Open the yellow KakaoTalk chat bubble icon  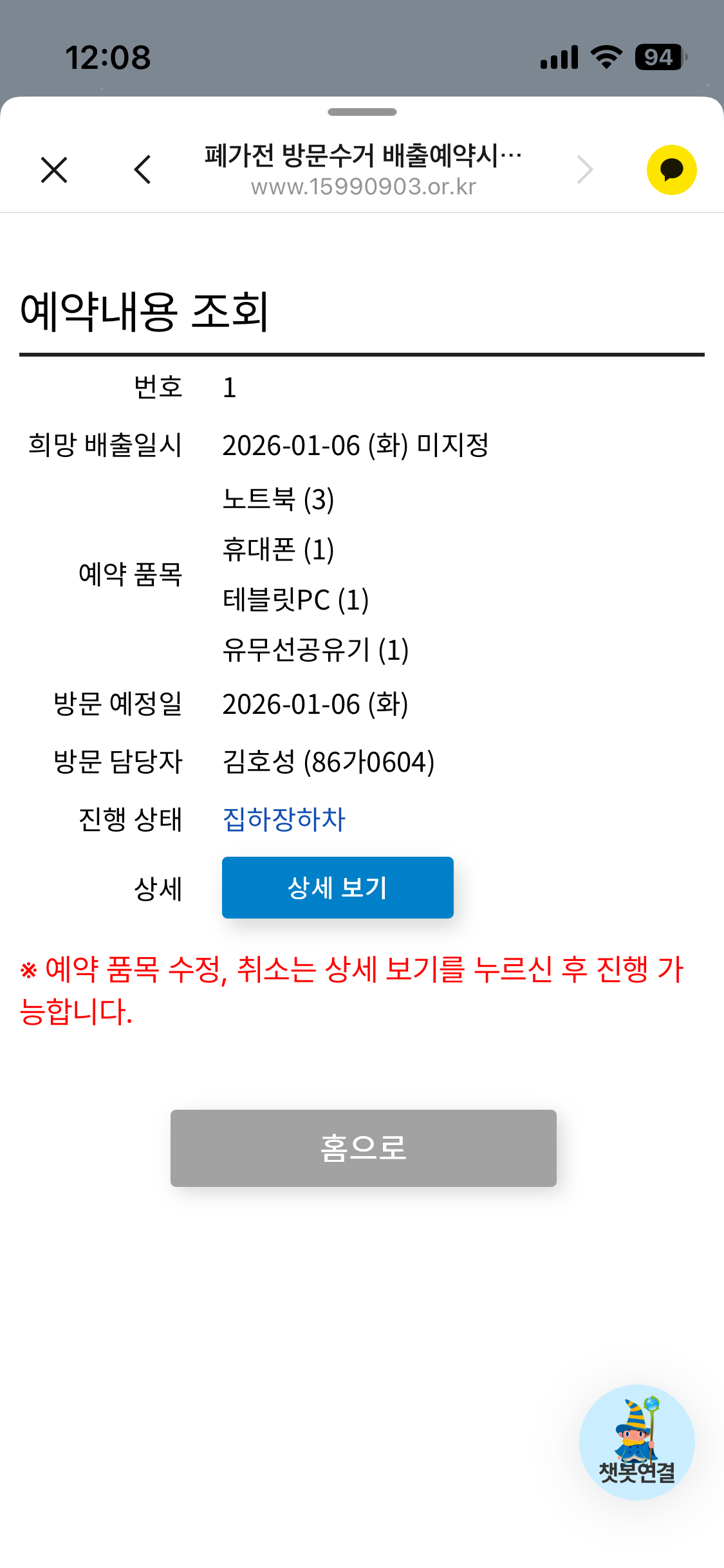pos(671,170)
